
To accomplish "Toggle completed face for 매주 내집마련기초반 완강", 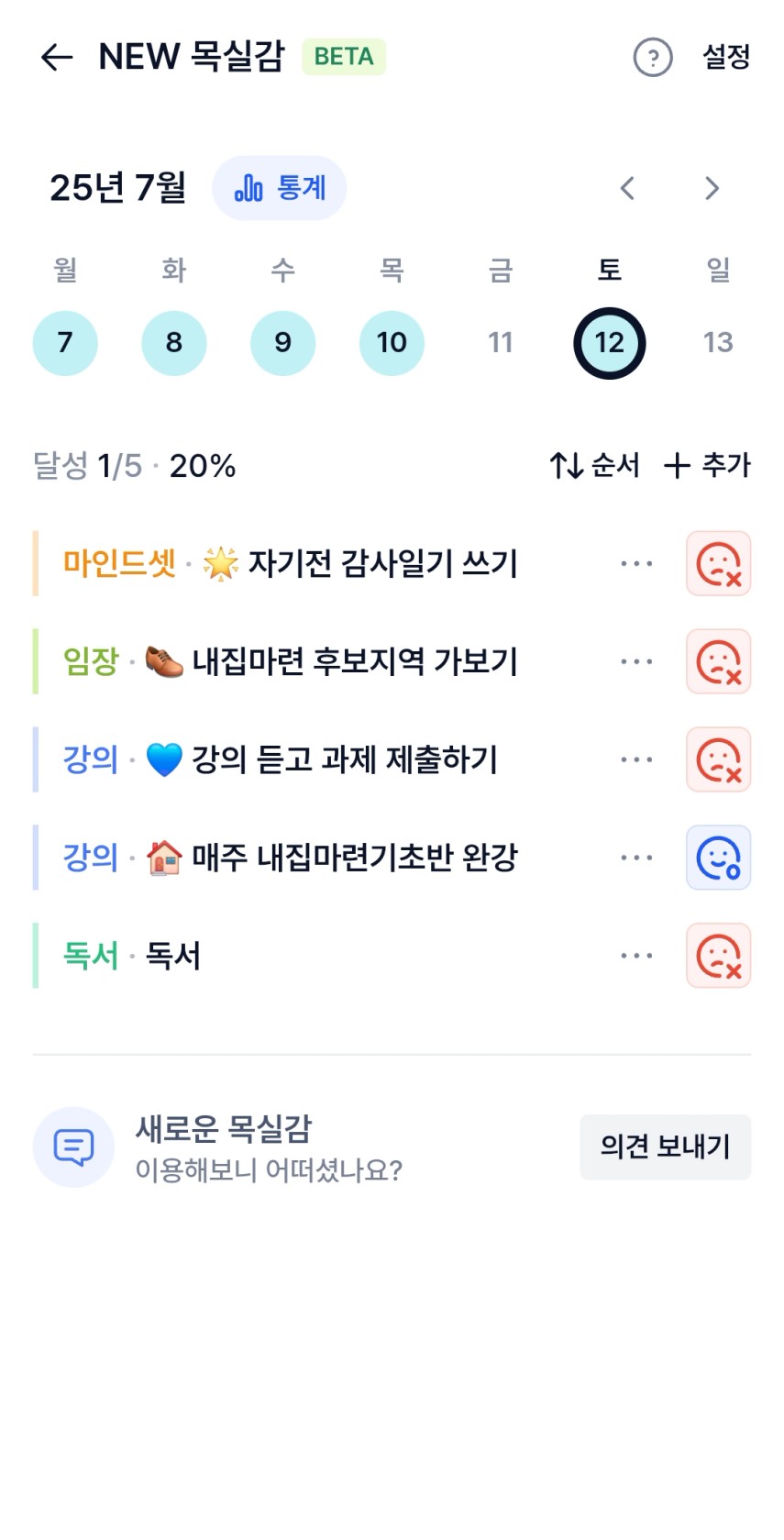I will tap(719, 858).
